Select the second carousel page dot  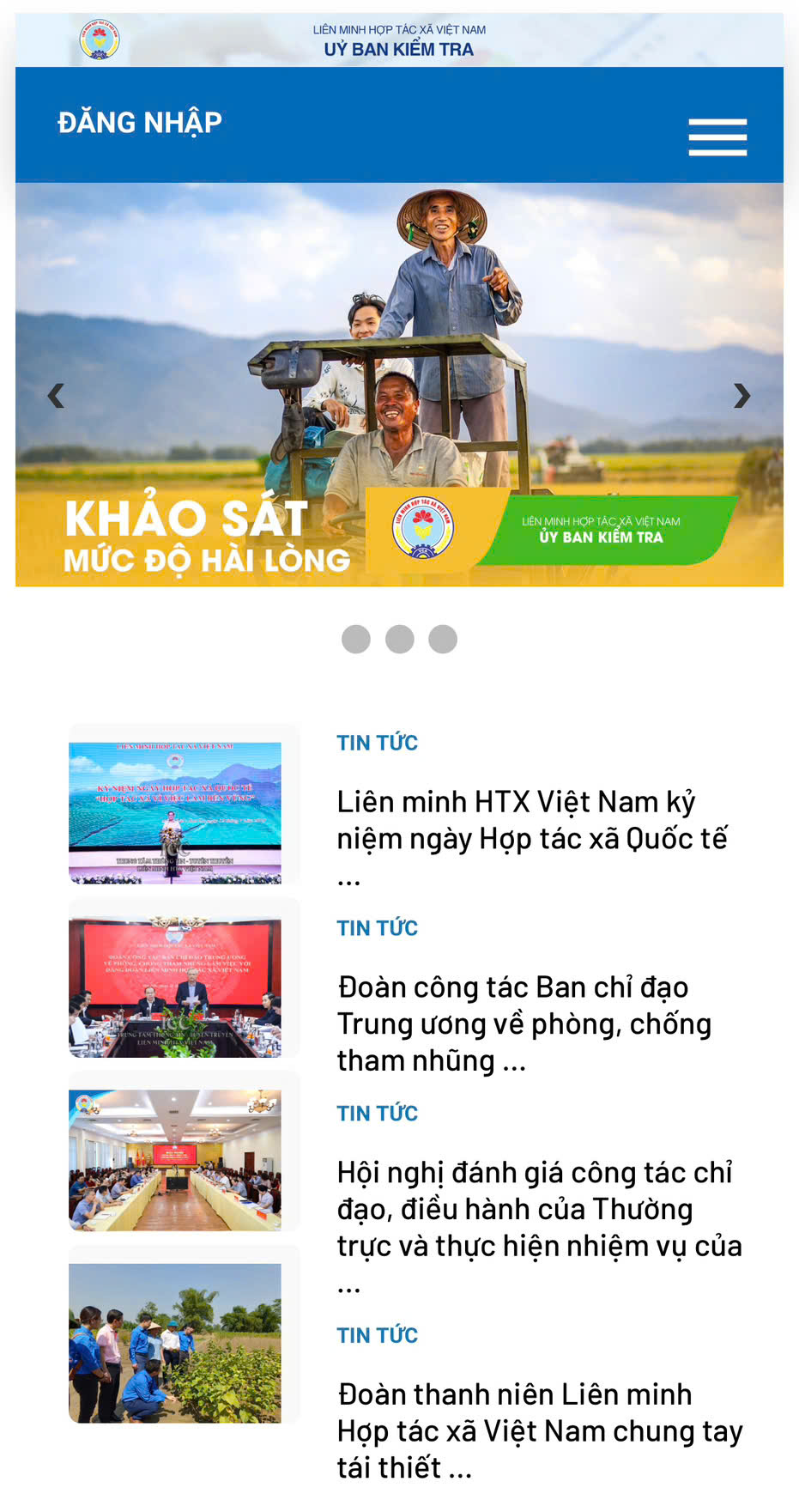(x=400, y=640)
